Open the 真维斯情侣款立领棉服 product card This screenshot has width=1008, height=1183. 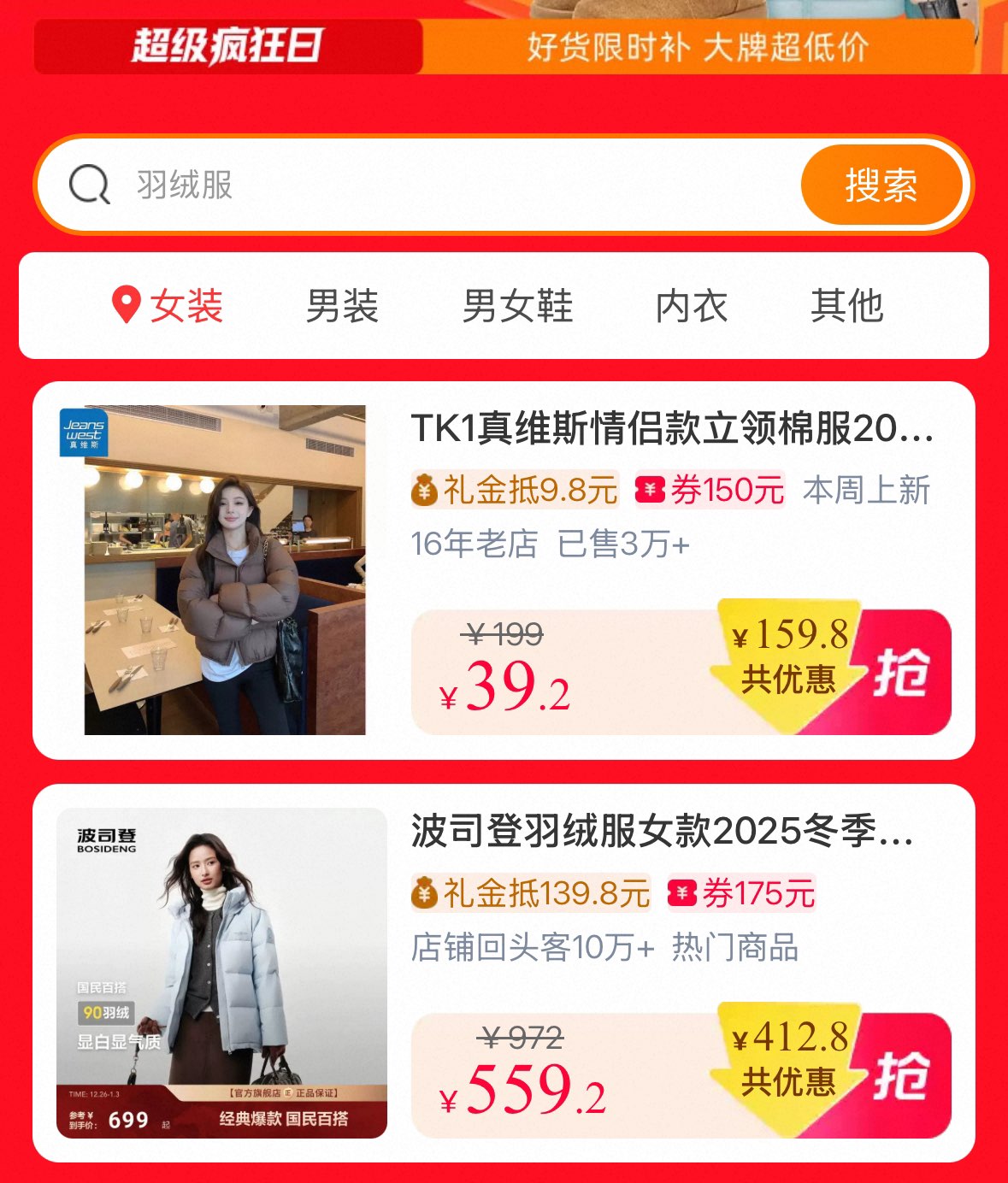[671, 428]
